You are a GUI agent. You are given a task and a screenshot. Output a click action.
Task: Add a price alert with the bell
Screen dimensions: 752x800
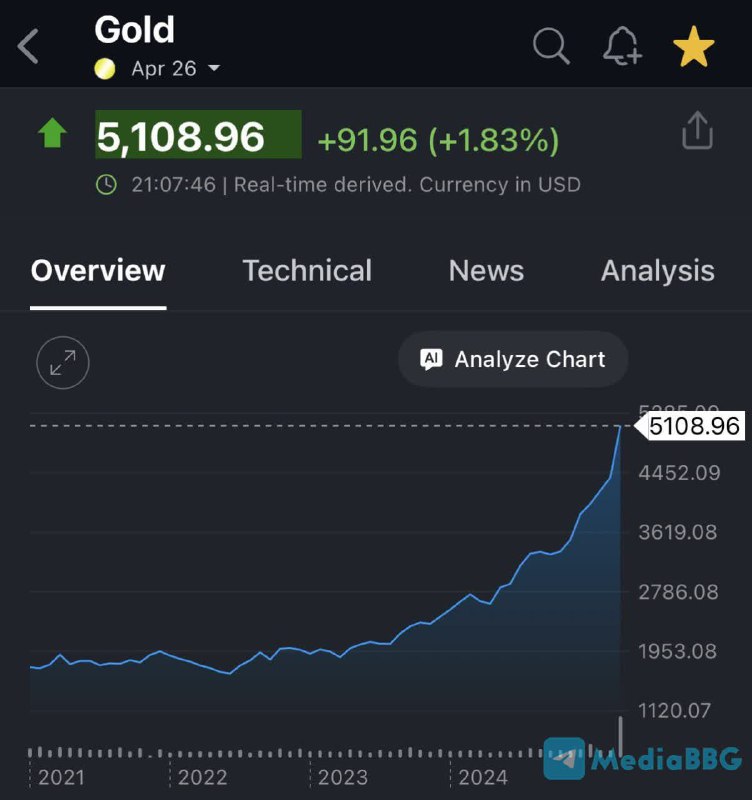click(622, 46)
